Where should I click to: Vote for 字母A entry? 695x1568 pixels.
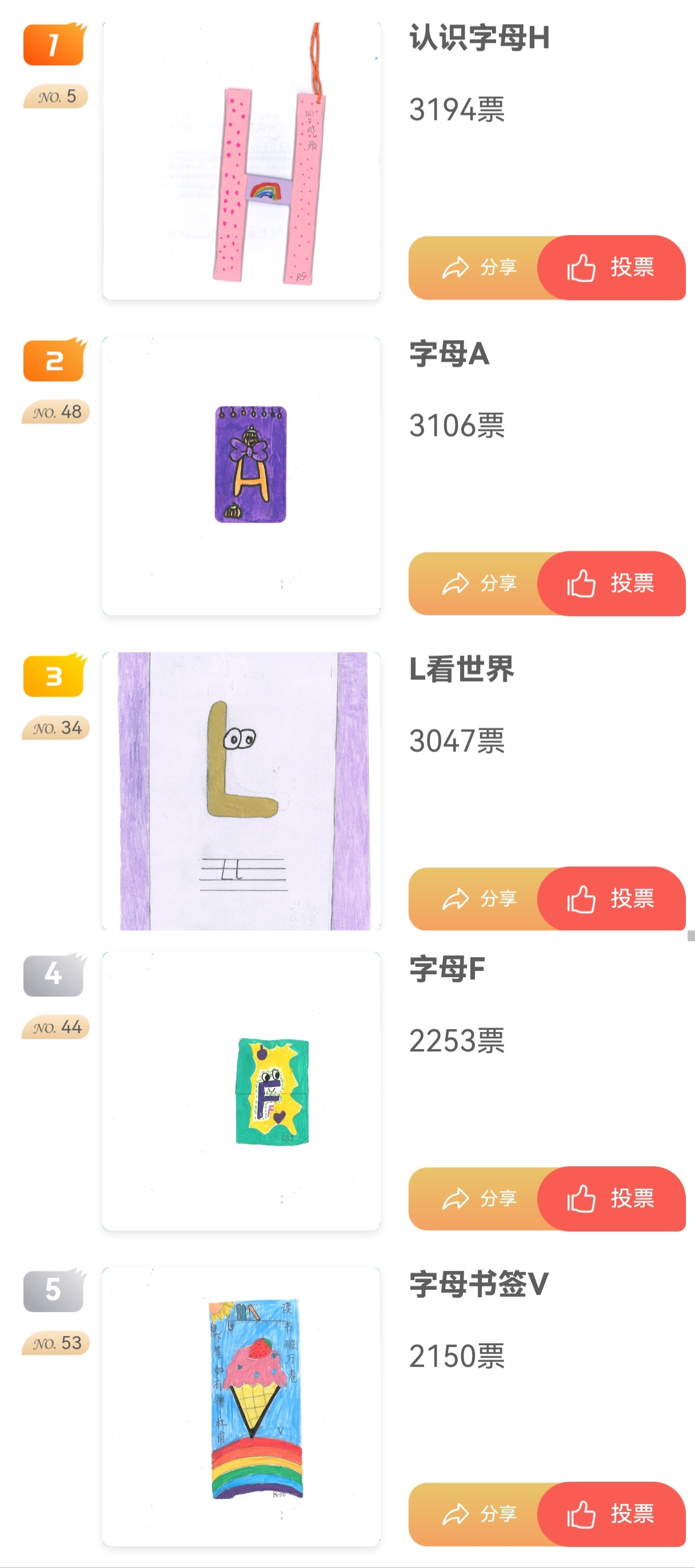point(610,583)
